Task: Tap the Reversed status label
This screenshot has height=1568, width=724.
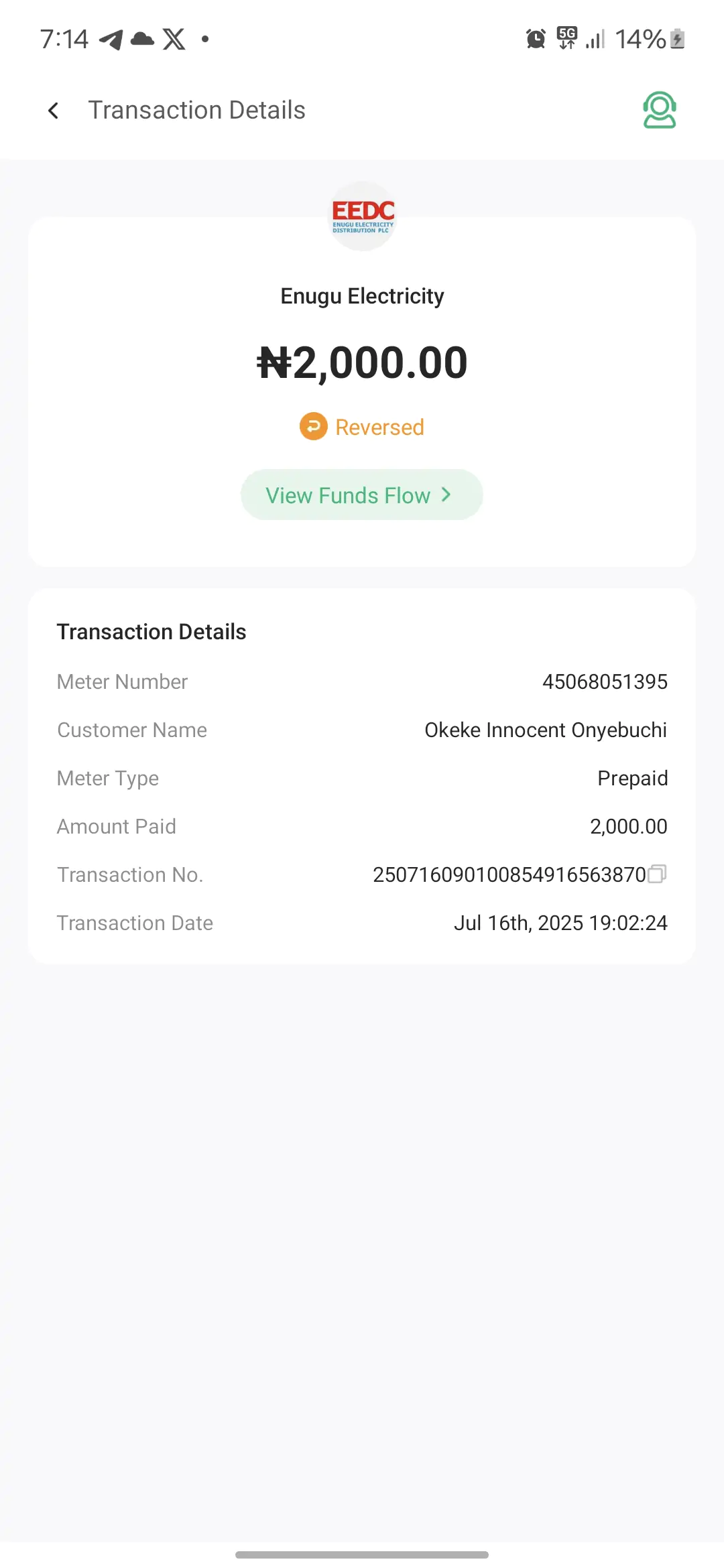Action: [379, 426]
